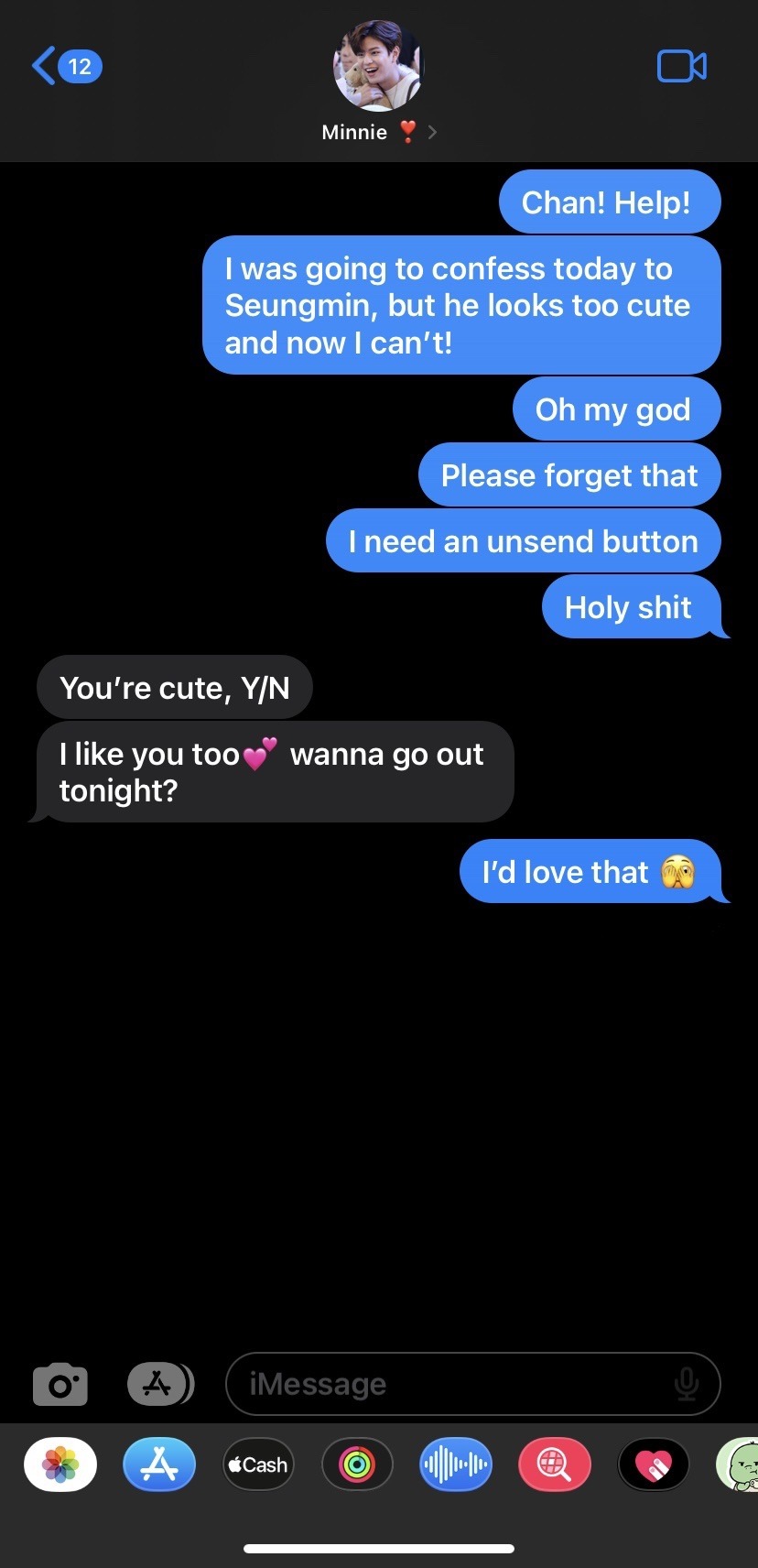The height and width of the screenshot is (1568, 758).
Task: Start a FaceTime video call
Action: pyautogui.click(x=681, y=66)
